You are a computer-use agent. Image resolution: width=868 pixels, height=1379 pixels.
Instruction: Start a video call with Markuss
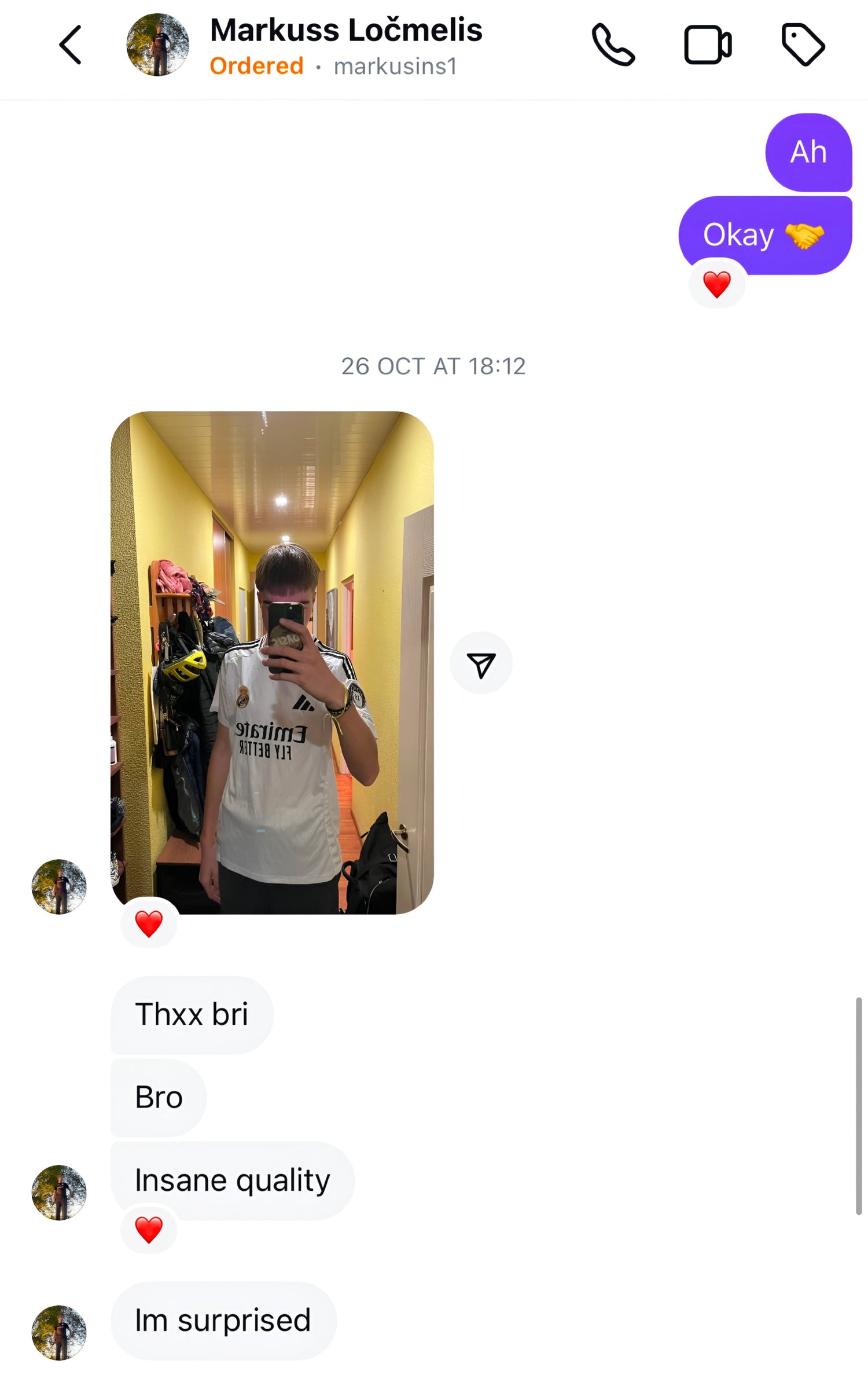point(707,45)
